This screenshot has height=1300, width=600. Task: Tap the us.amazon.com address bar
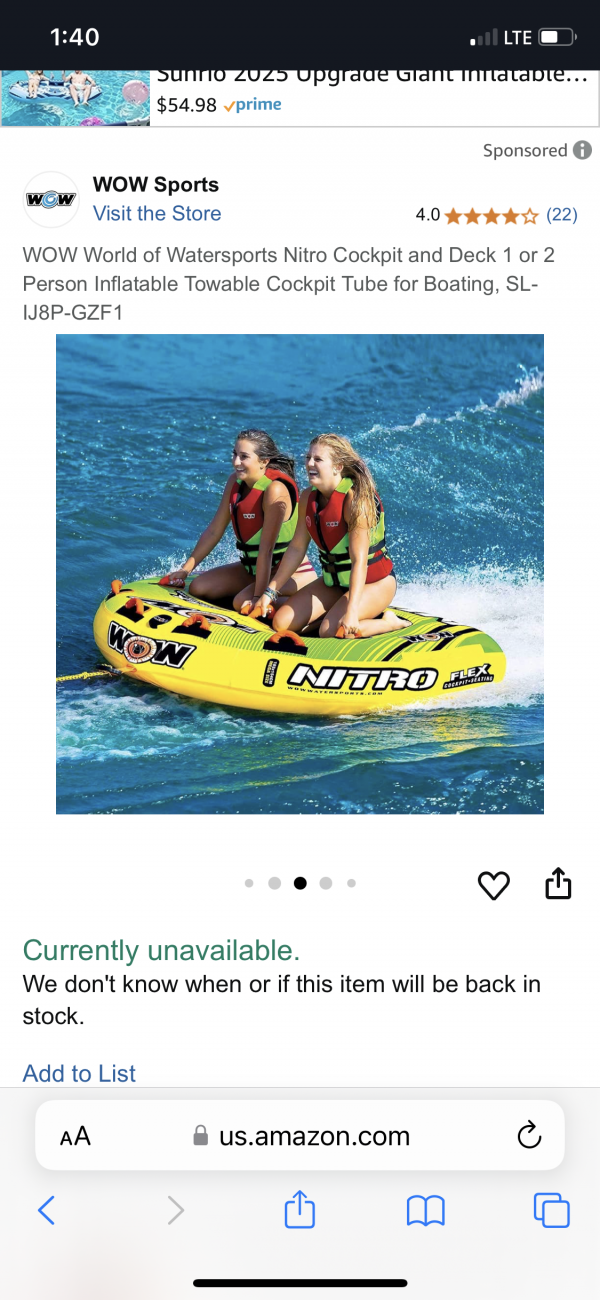click(300, 1136)
